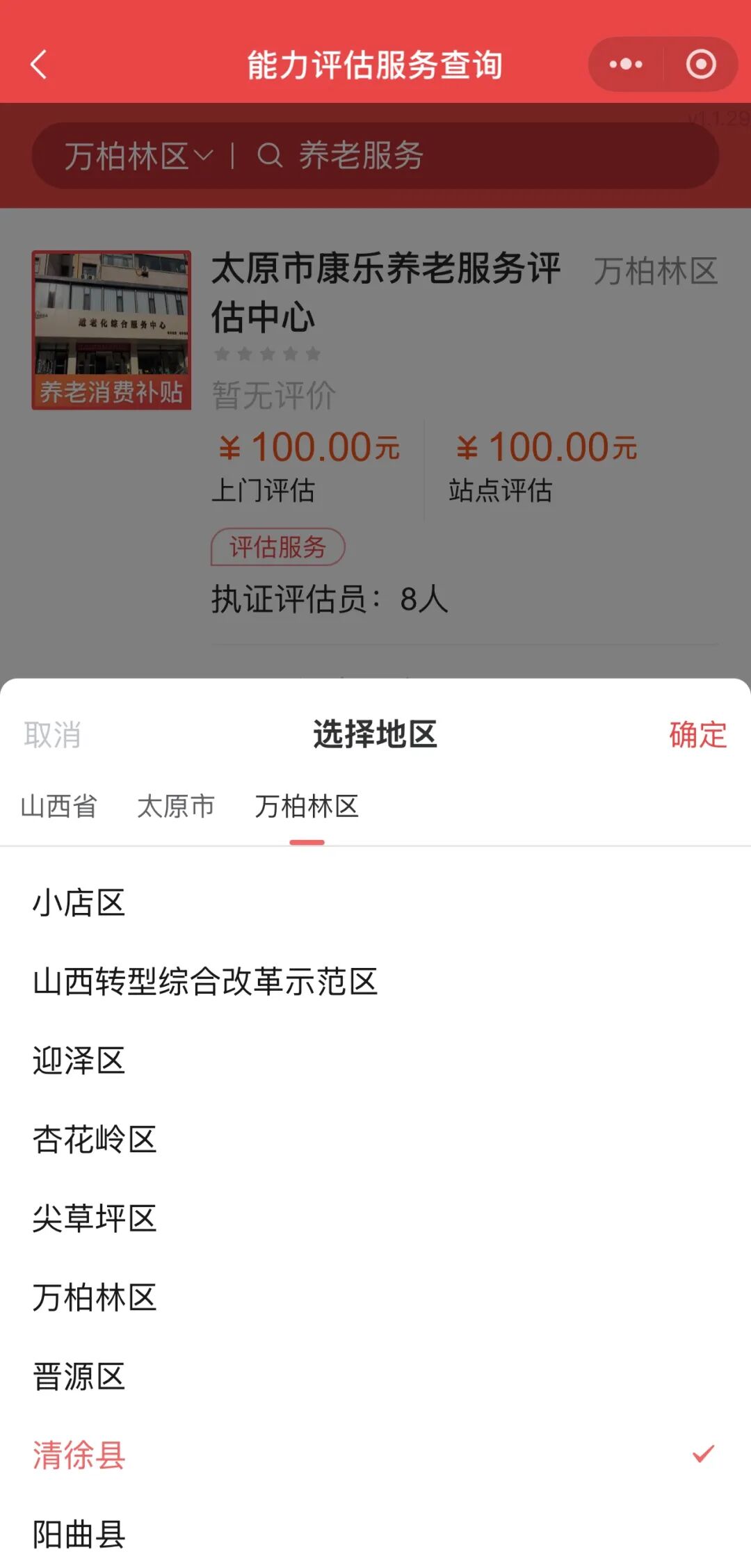Tap the search magnifier icon
The width and height of the screenshot is (751, 1568).
271,156
